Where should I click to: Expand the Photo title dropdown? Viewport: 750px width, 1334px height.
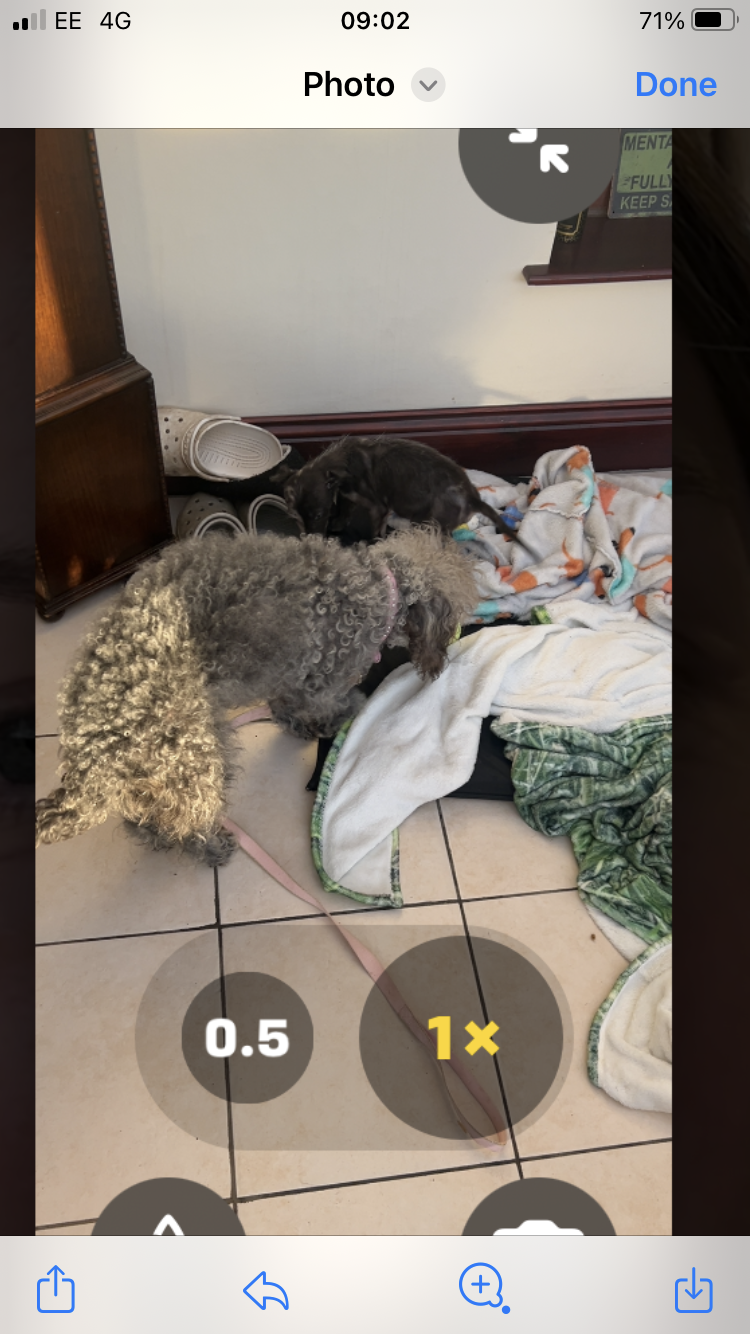[x=428, y=85]
